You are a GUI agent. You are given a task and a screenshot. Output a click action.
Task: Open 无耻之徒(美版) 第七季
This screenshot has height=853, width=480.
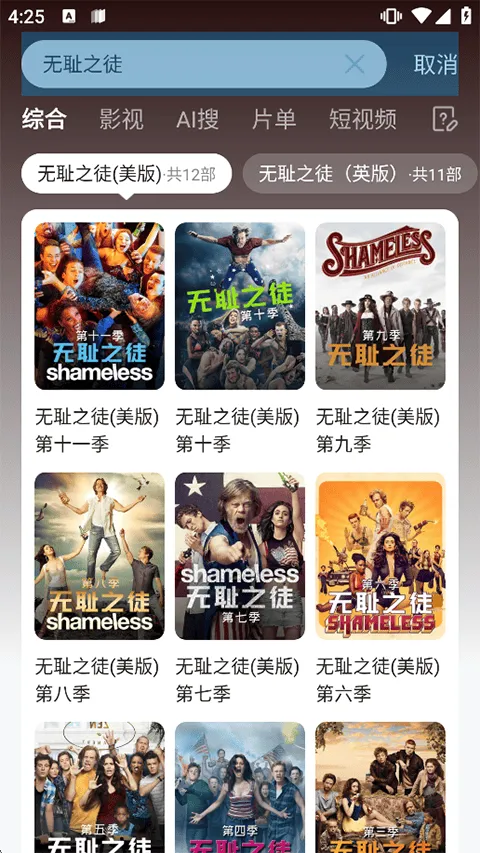point(240,588)
